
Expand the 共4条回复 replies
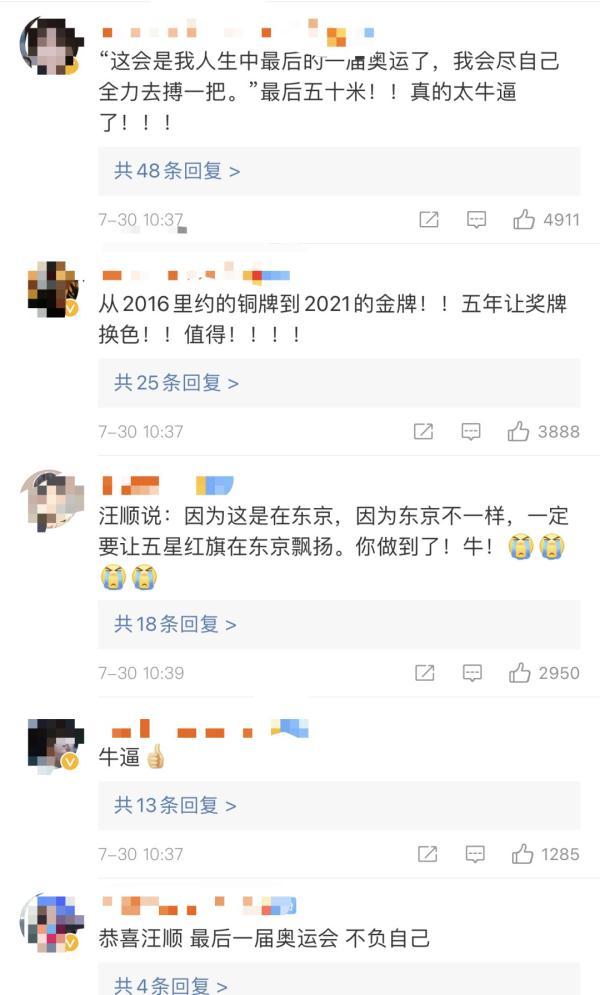(171, 986)
